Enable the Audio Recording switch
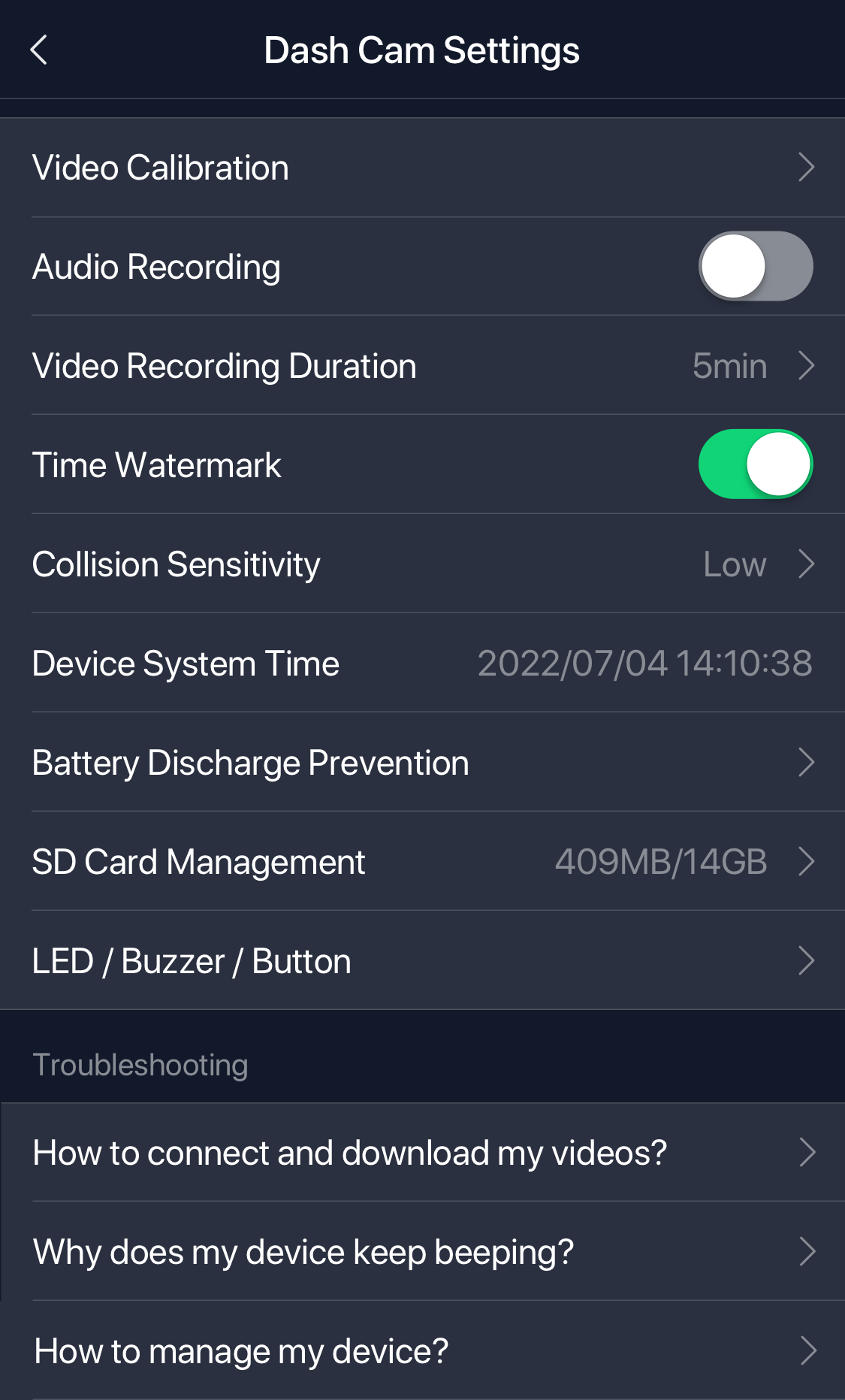This screenshot has height=1400, width=845. [756, 266]
